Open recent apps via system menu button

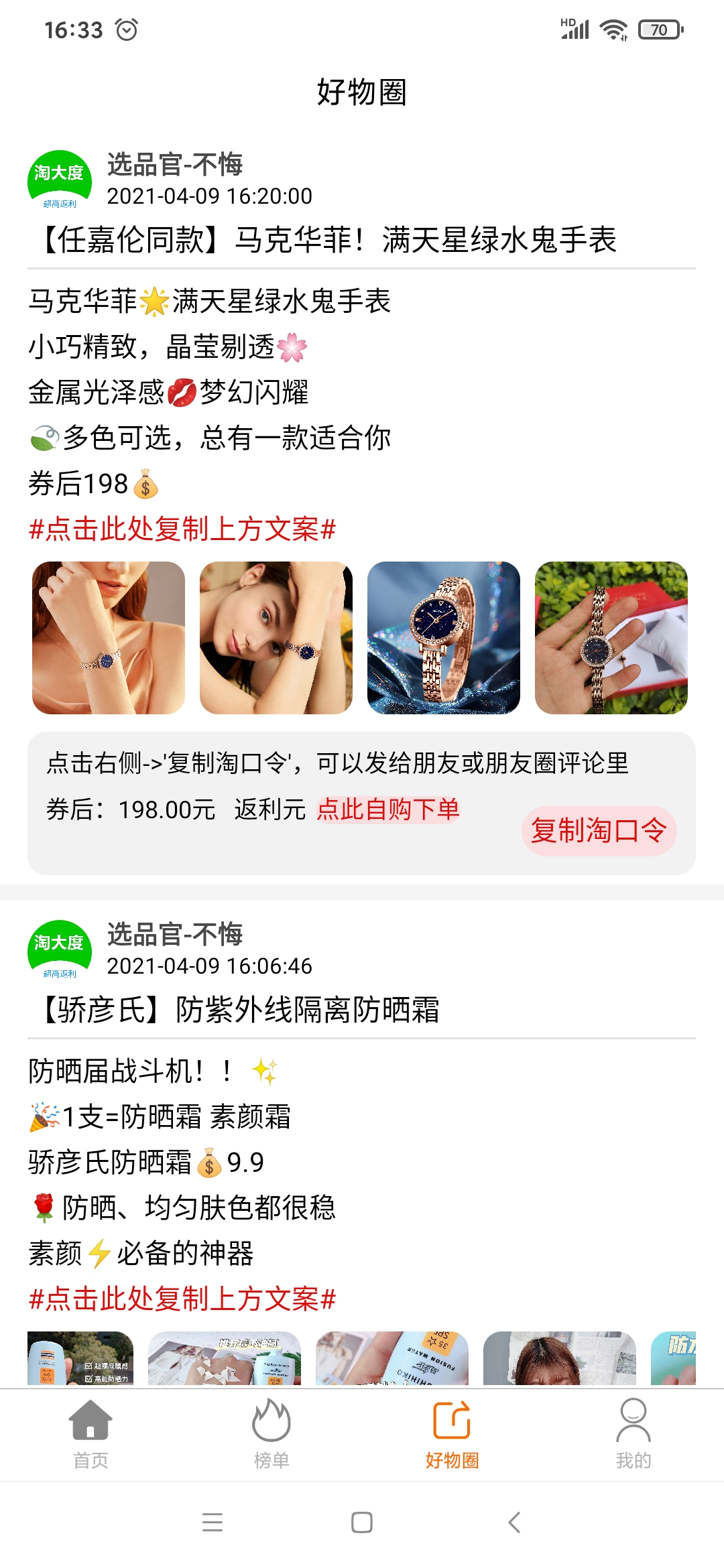(213, 1522)
